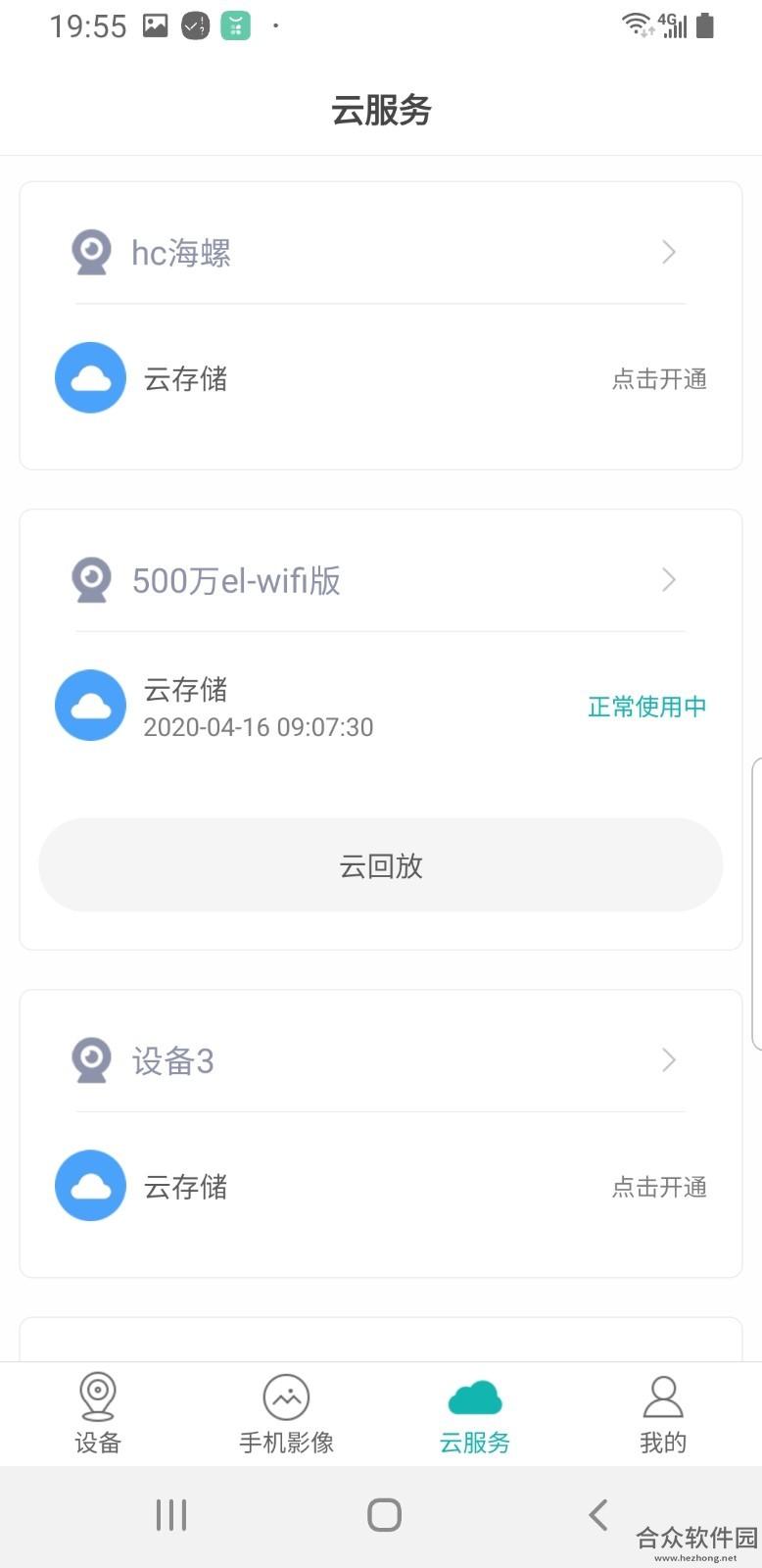Switch to the 设备 tab

click(97, 1413)
